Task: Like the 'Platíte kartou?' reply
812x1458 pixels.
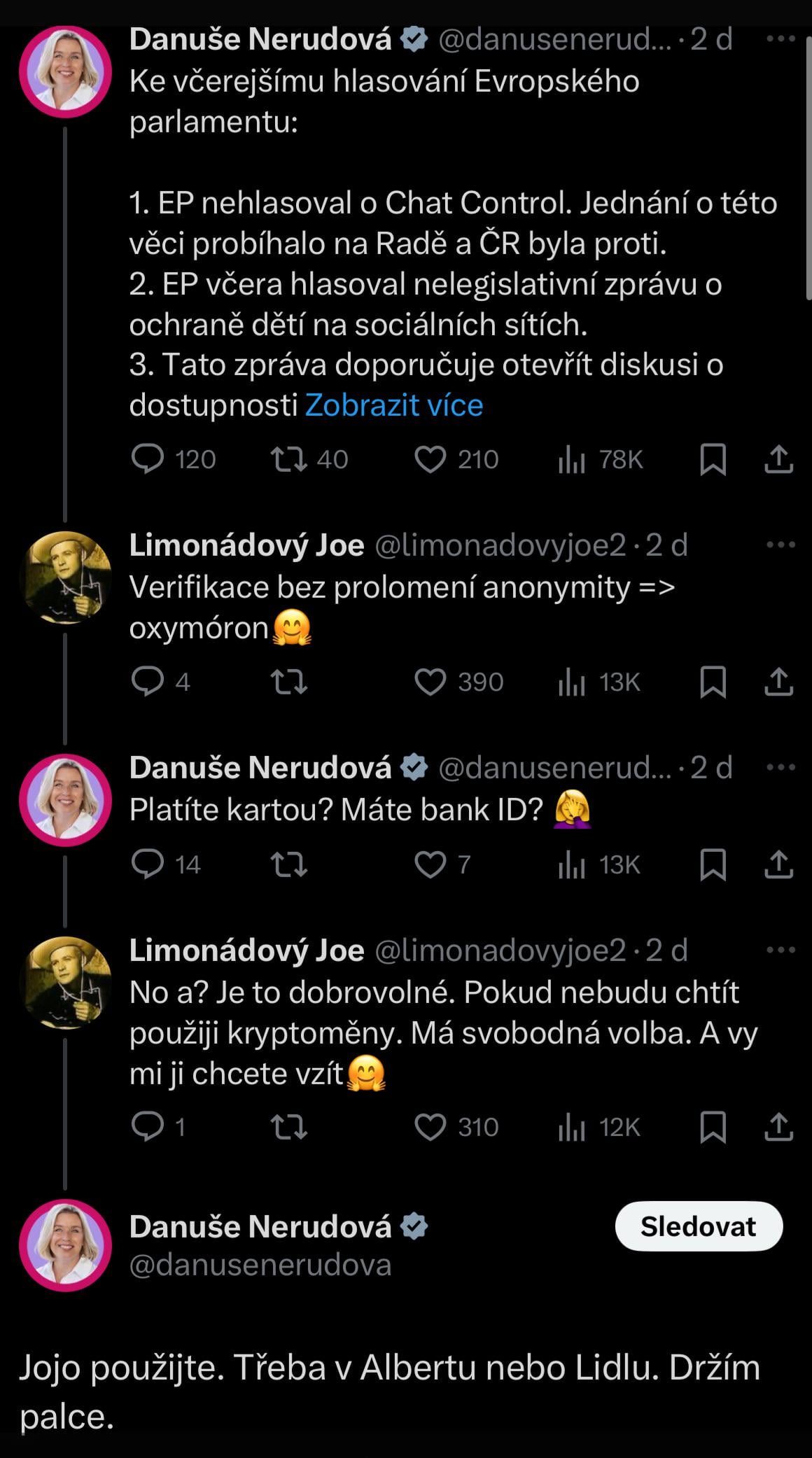Action: [430, 865]
